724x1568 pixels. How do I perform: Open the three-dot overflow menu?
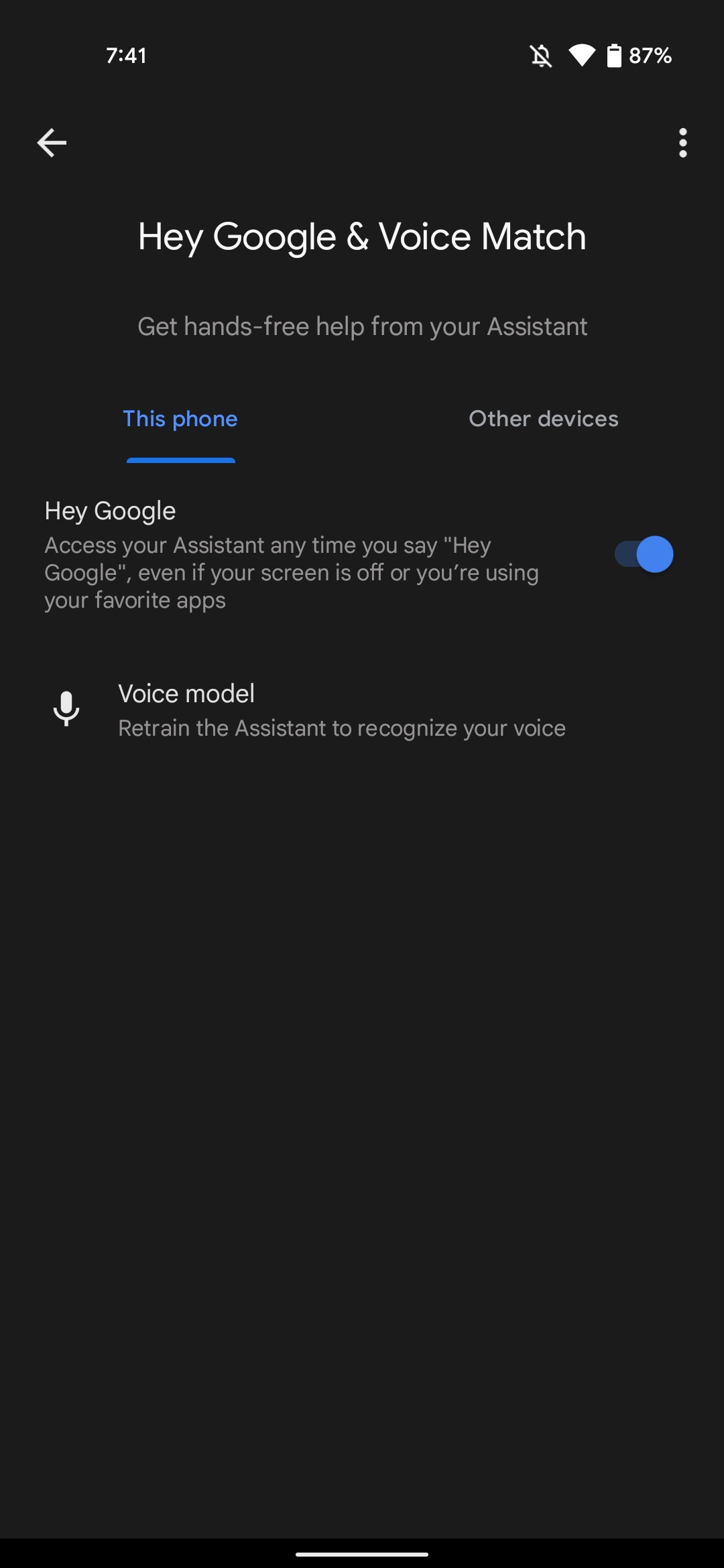coord(682,143)
